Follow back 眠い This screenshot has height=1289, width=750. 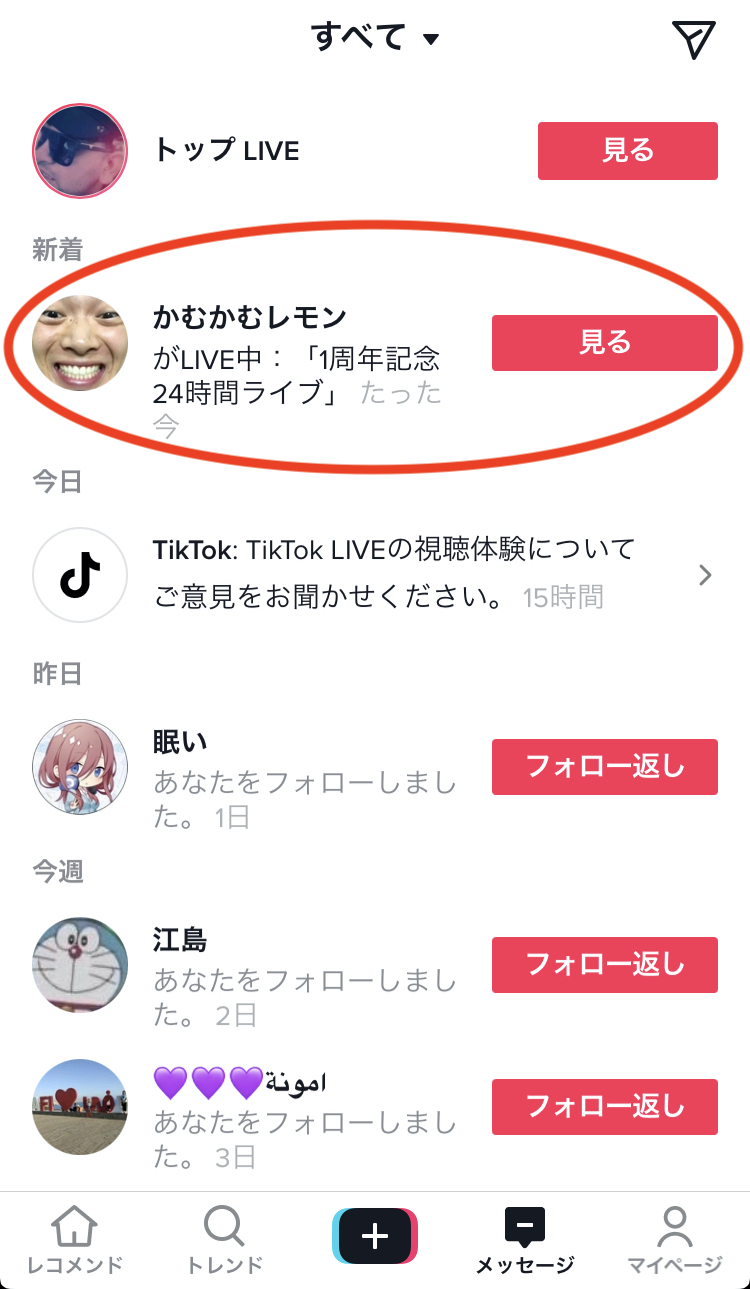604,767
